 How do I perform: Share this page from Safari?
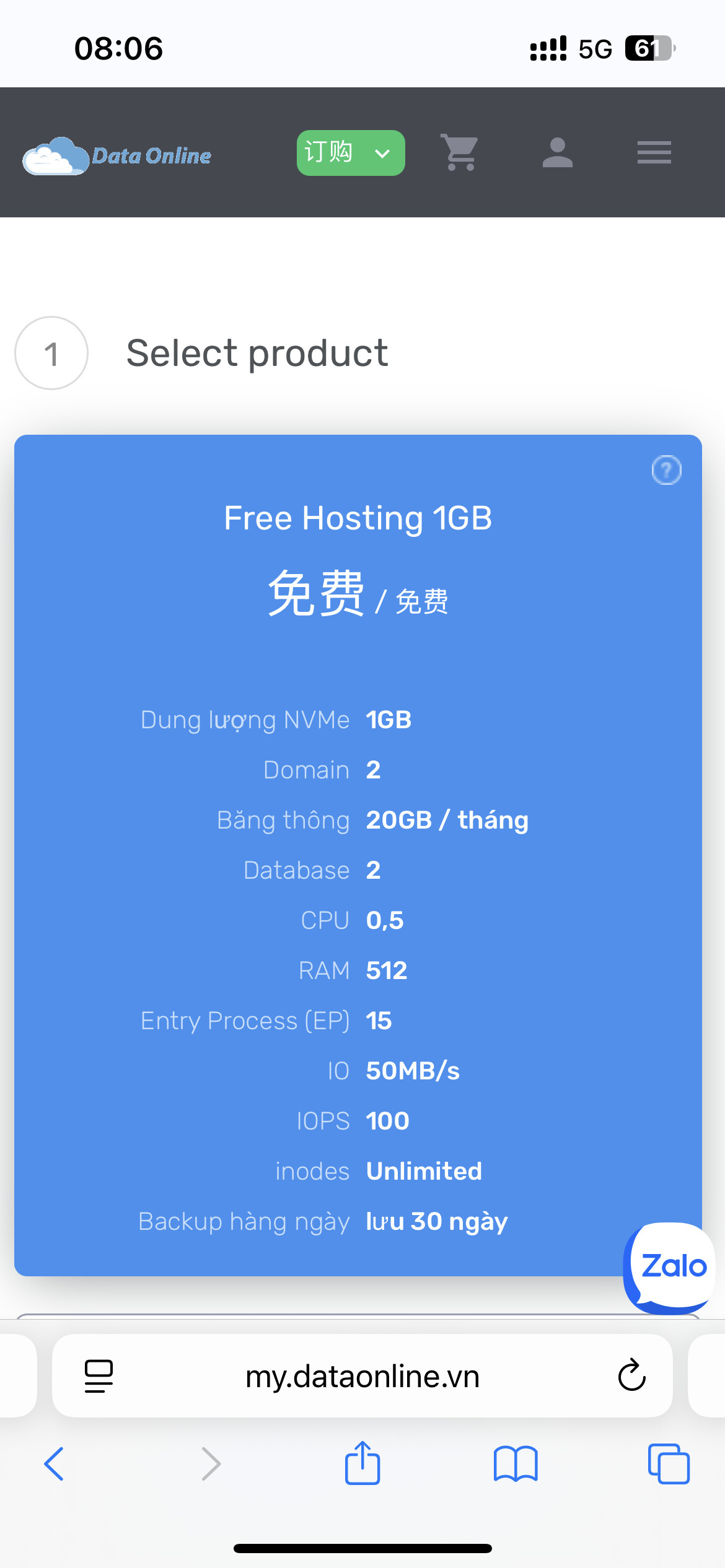(362, 1463)
